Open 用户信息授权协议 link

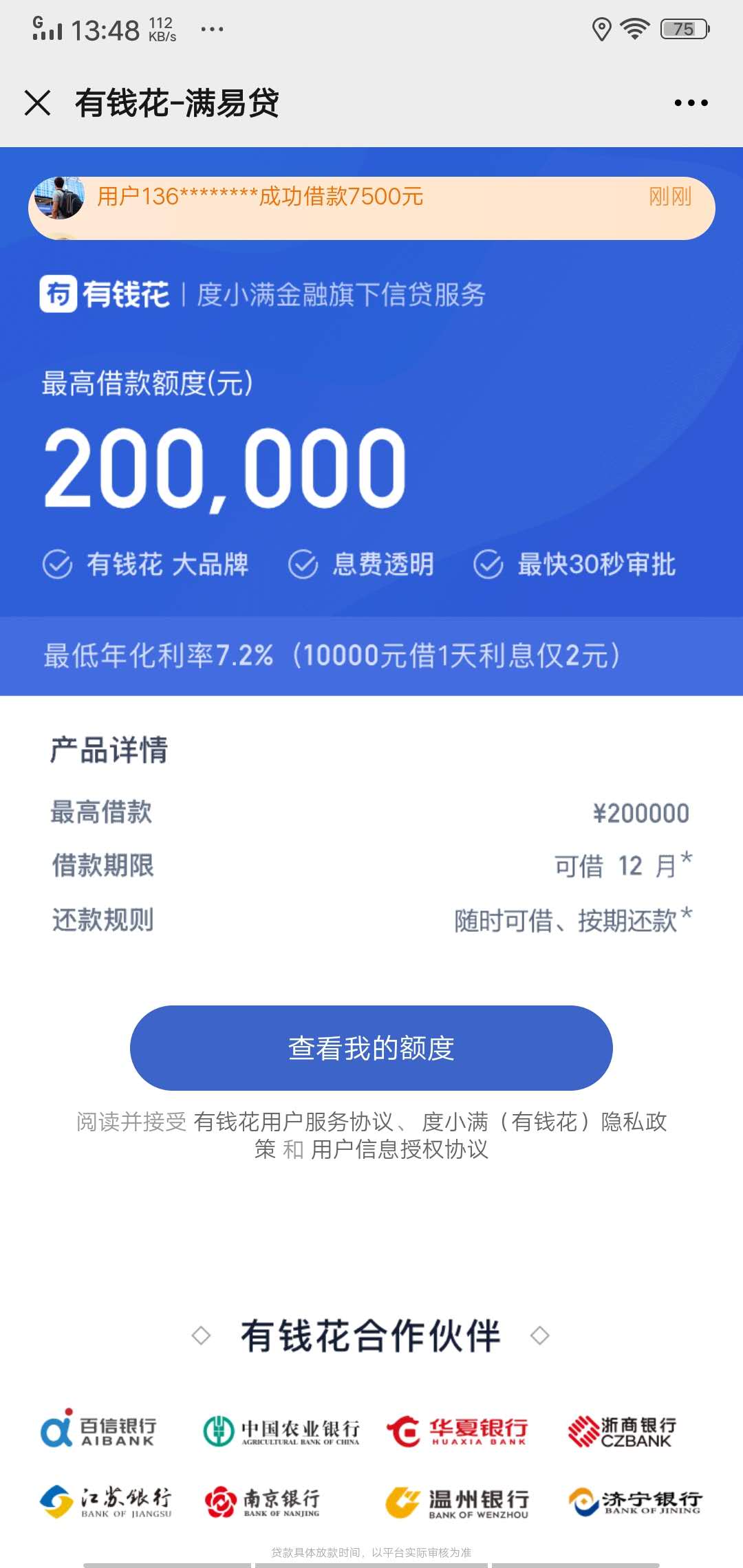click(400, 1150)
